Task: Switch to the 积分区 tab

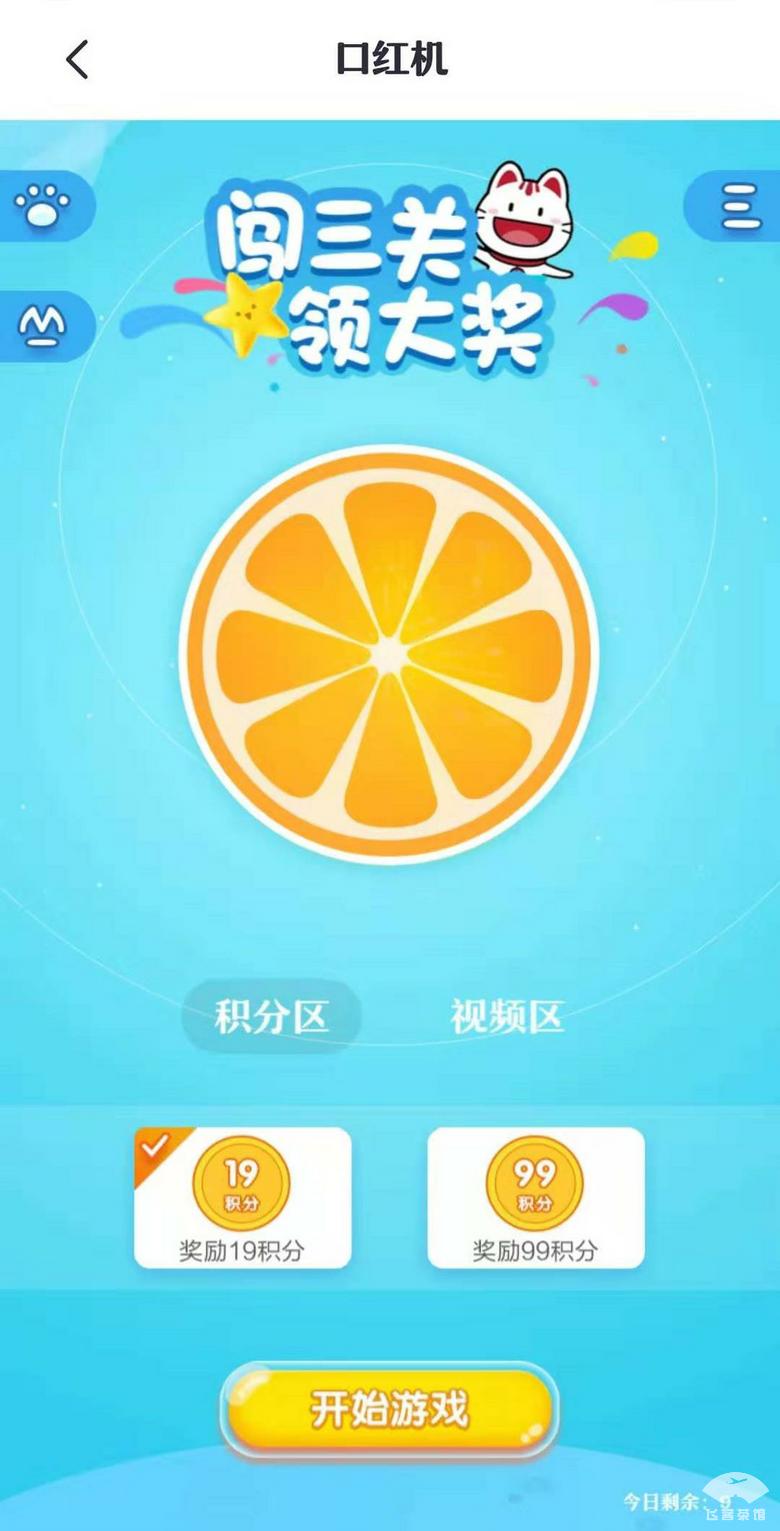Action: point(272,1014)
